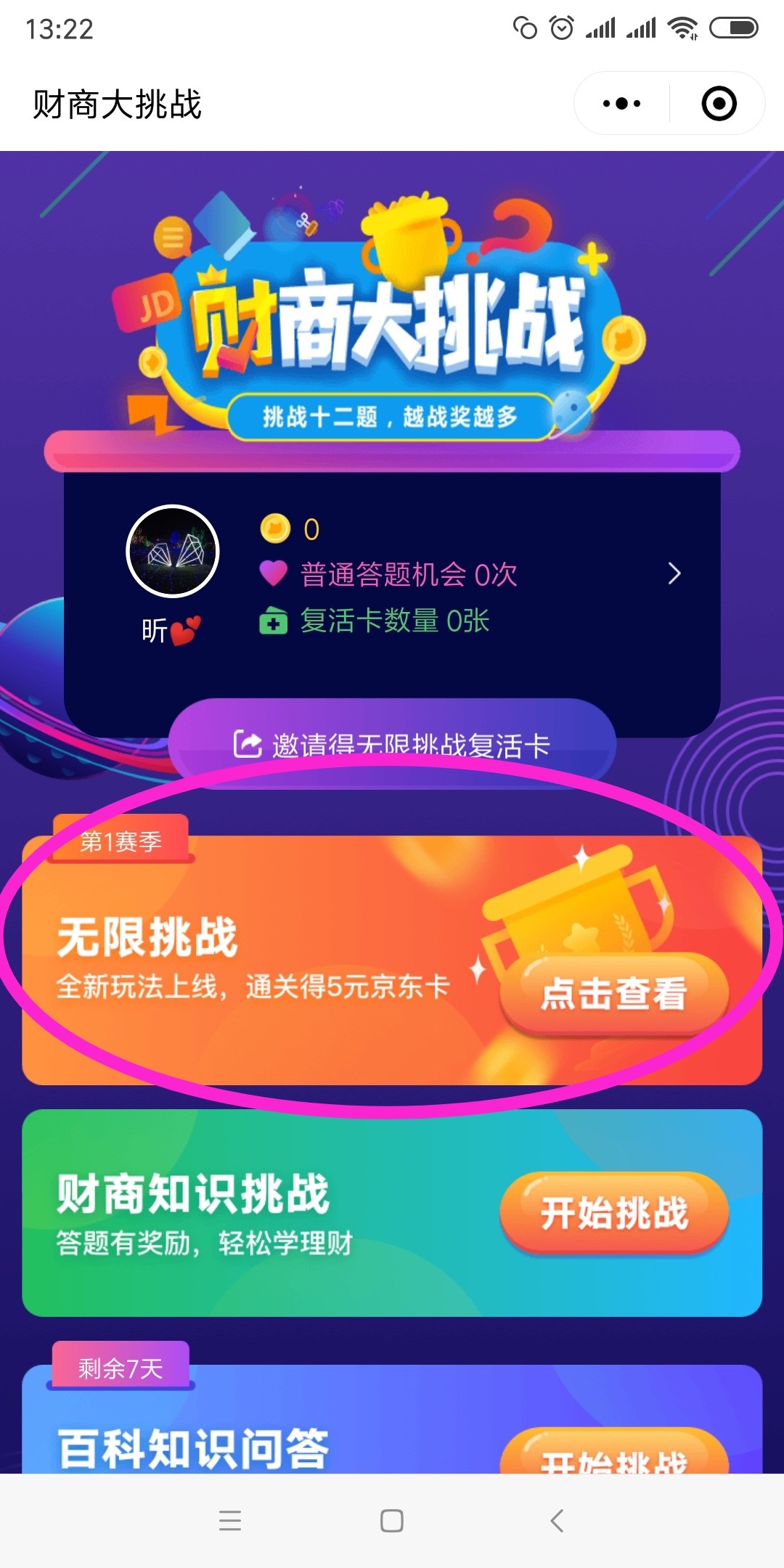Open the mini program's three-dot menu

[621, 104]
